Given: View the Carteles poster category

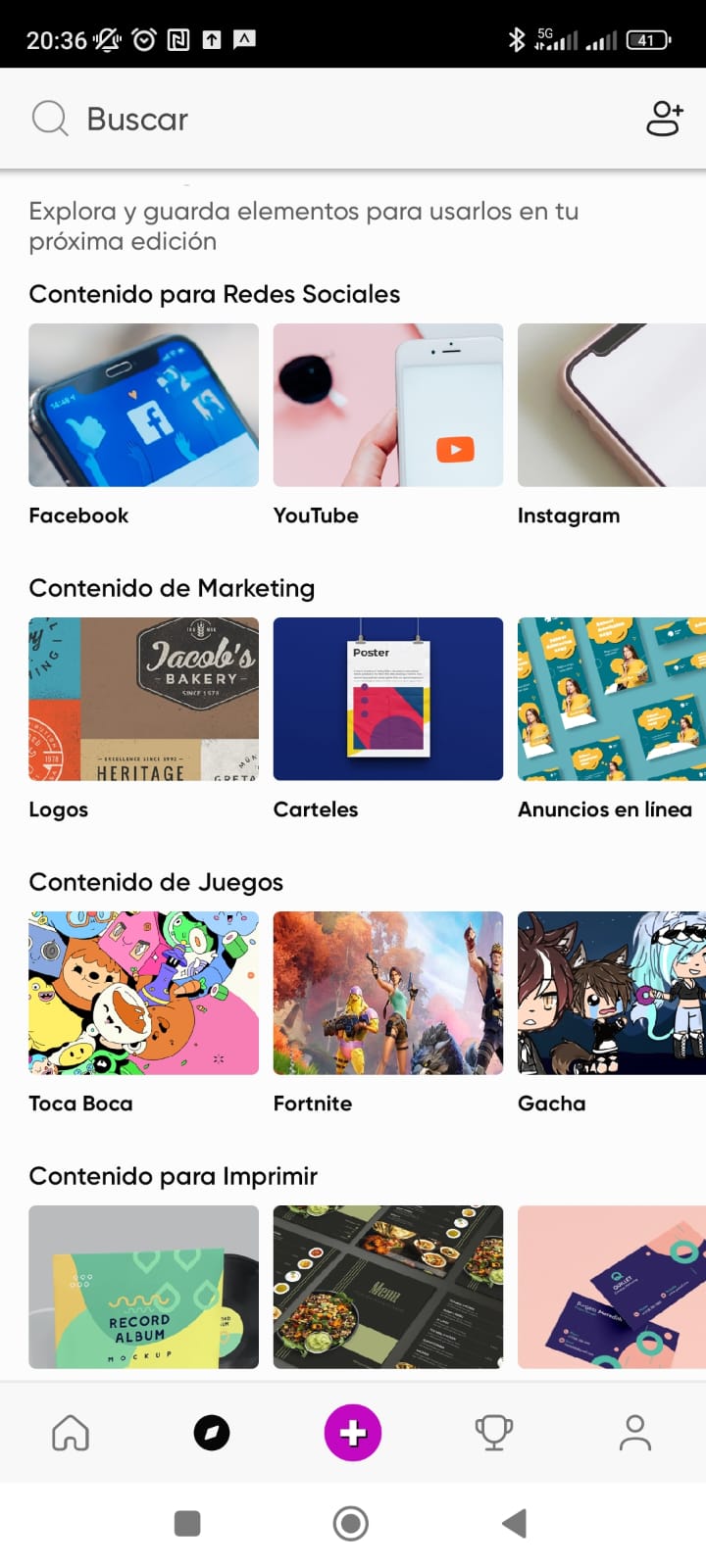Looking at the screenshot, I should [x=387, y=699].
